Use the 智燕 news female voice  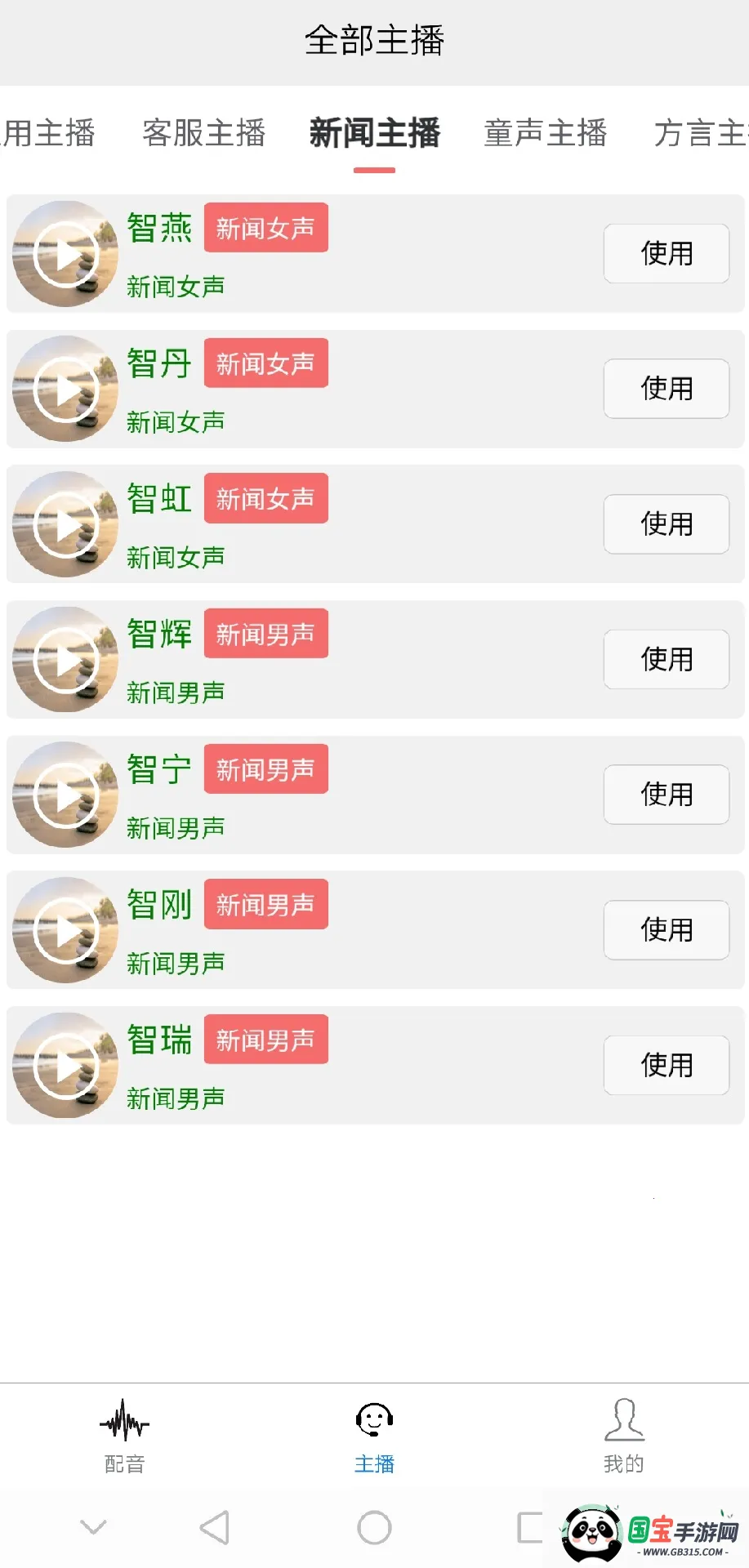click(x=667, y=254)
